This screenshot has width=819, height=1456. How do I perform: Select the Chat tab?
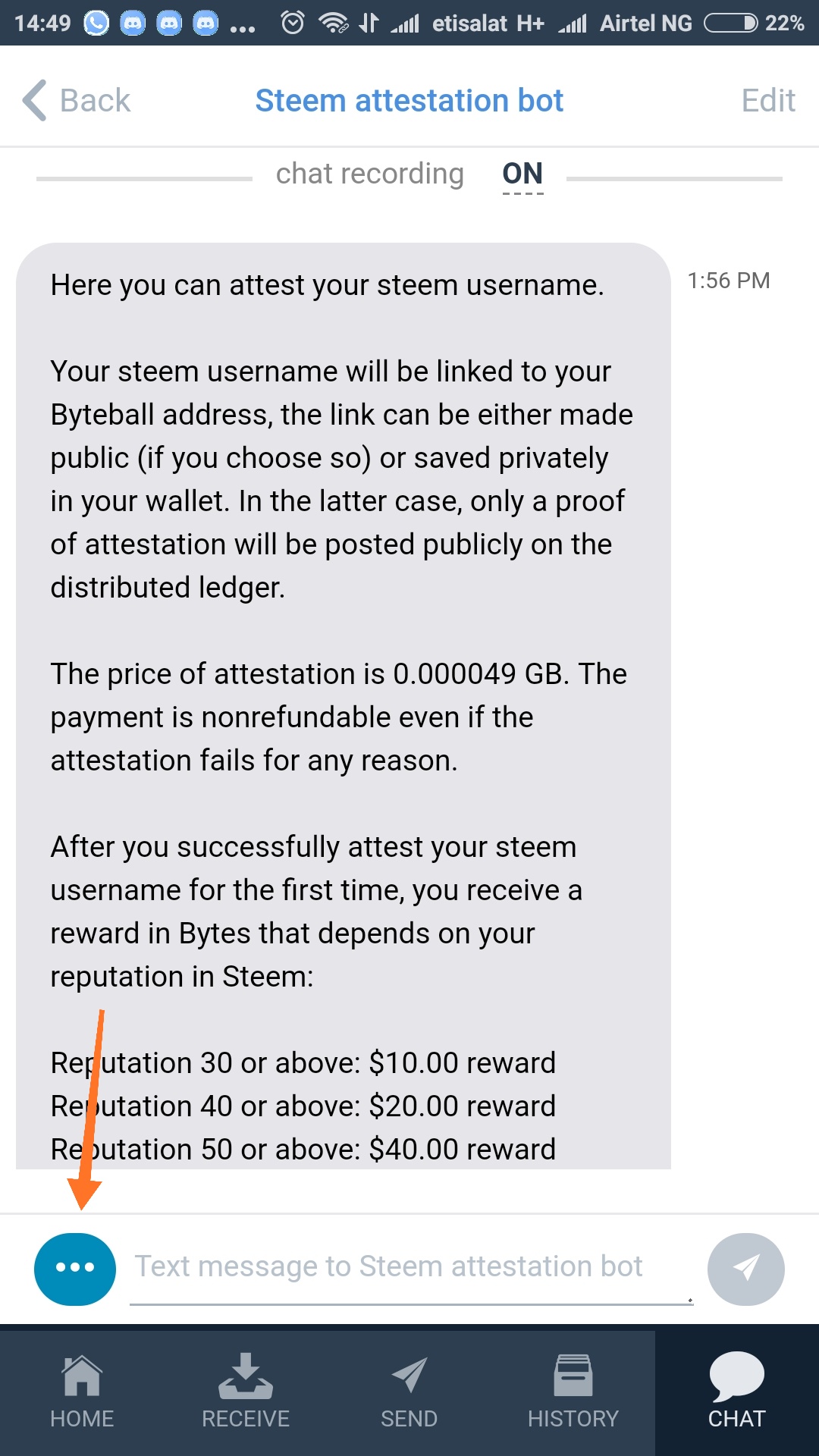(736, 1392)
